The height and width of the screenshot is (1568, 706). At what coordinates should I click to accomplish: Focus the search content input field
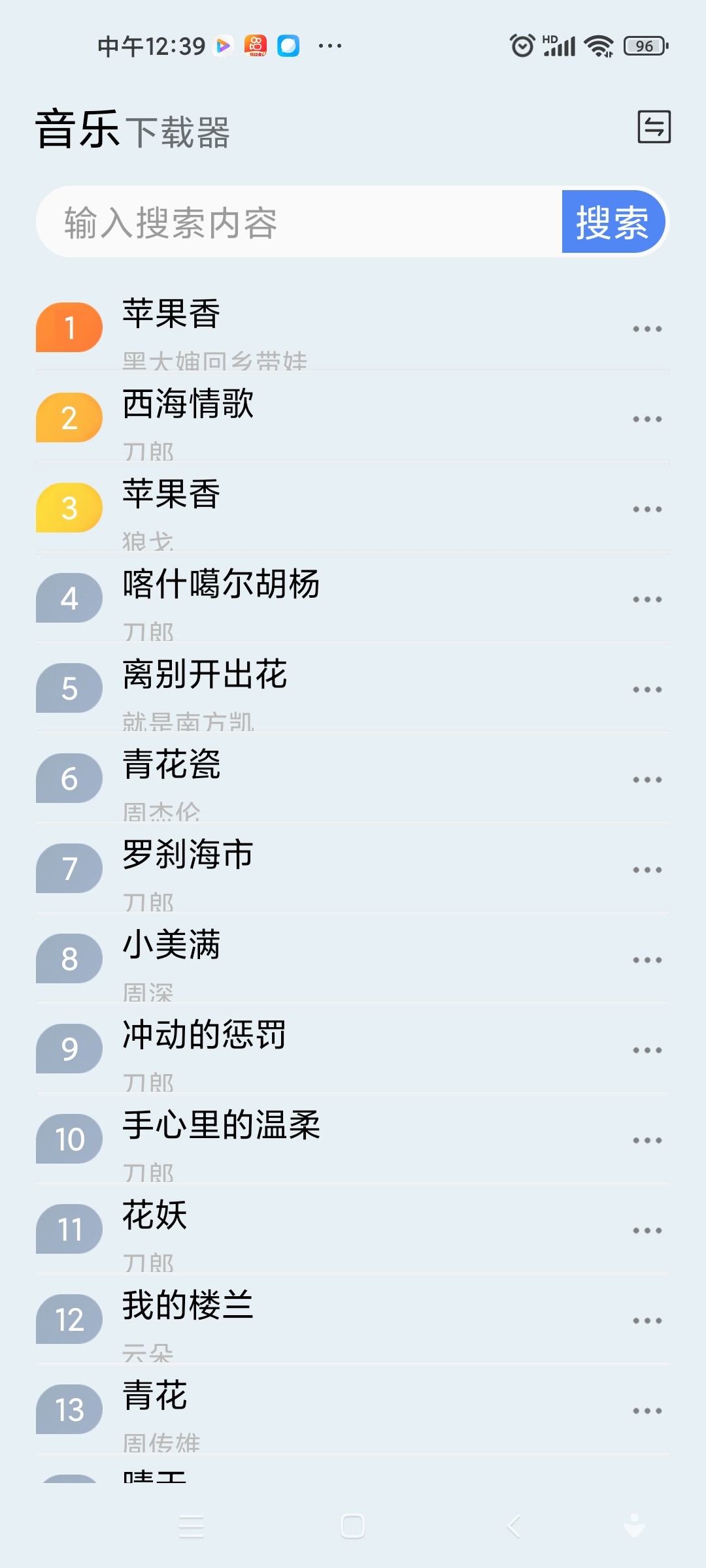point(299,221)
